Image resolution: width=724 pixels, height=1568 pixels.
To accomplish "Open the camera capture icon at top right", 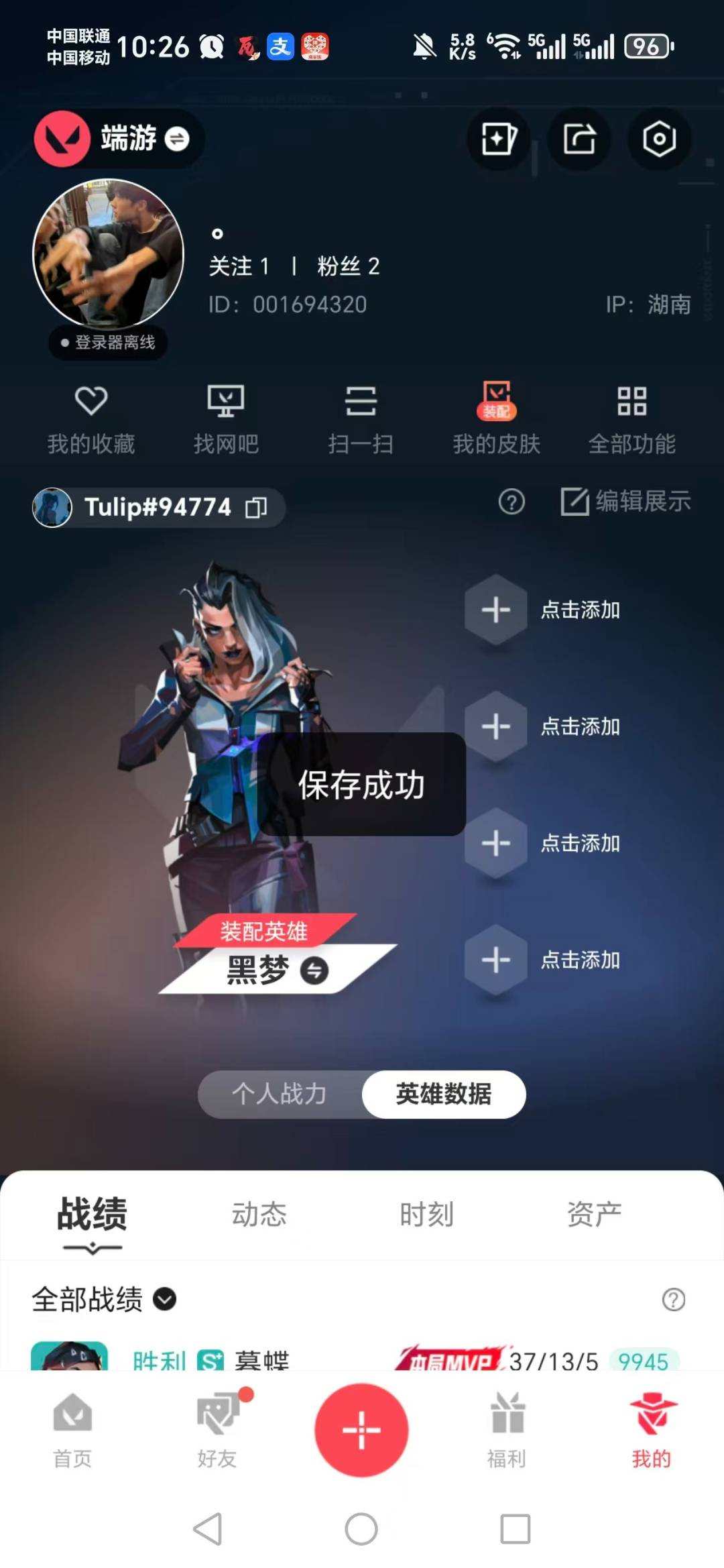I will coord(658,139).
